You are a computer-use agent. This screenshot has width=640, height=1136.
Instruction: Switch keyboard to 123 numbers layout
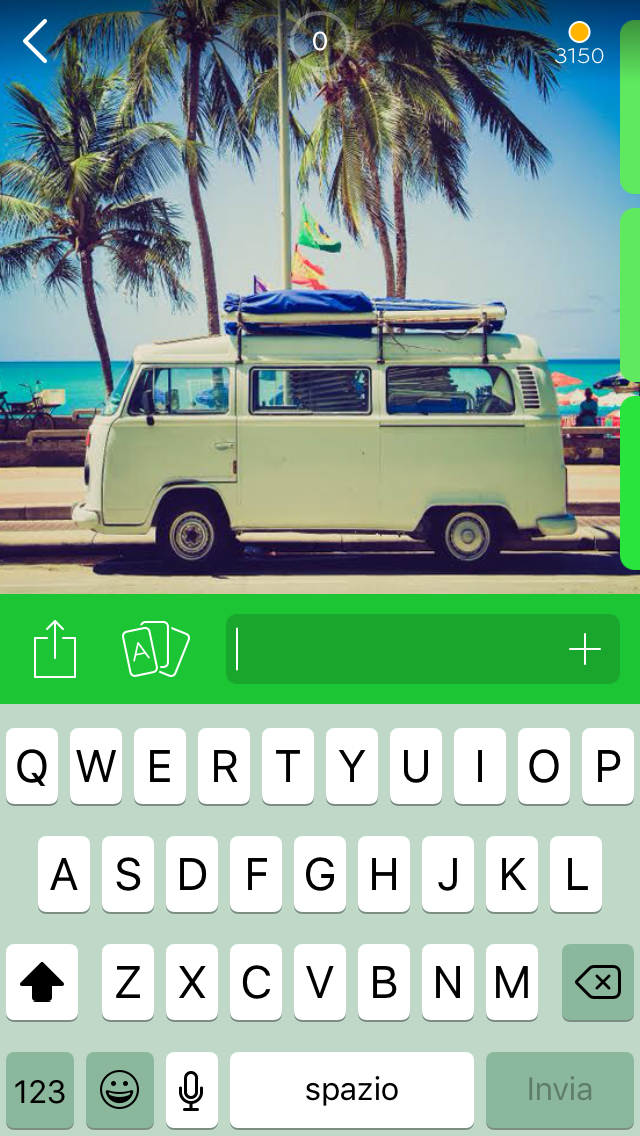coord(40,1090)
